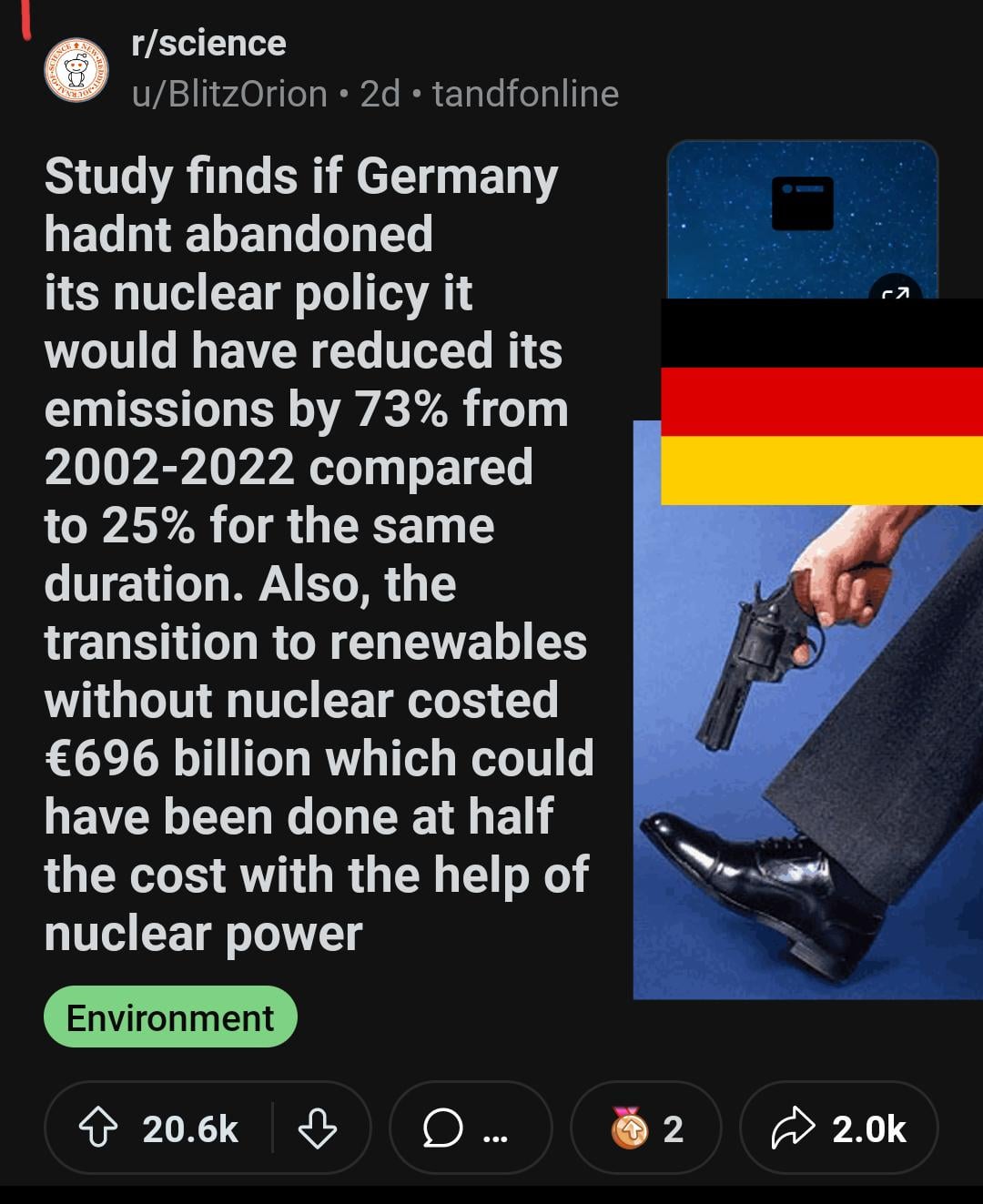Downvote the Germany nuclear study post
983x1204 pixels.
click(317, 1128)
